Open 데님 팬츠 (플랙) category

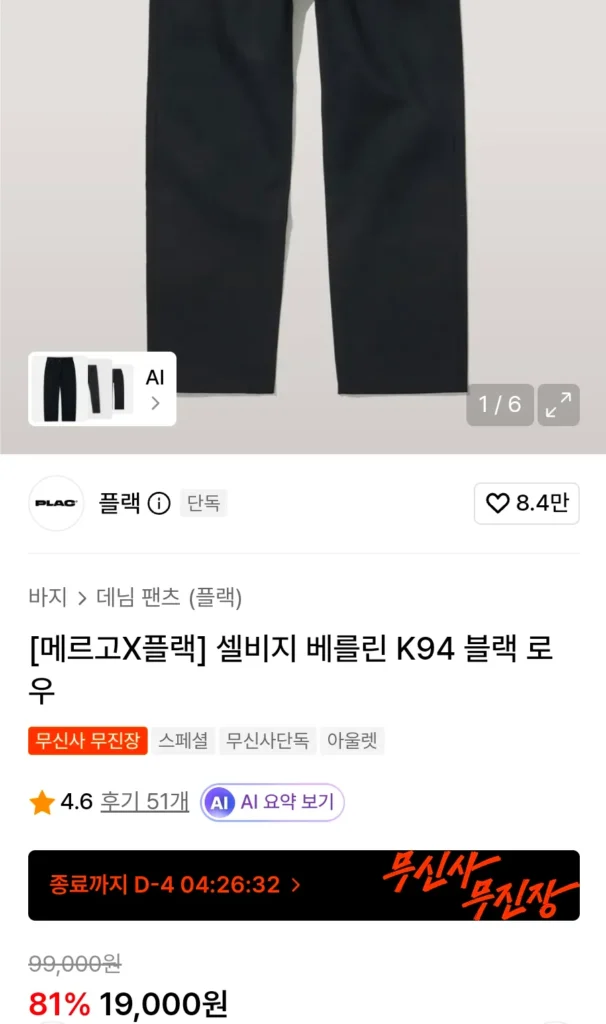[169, 598]
